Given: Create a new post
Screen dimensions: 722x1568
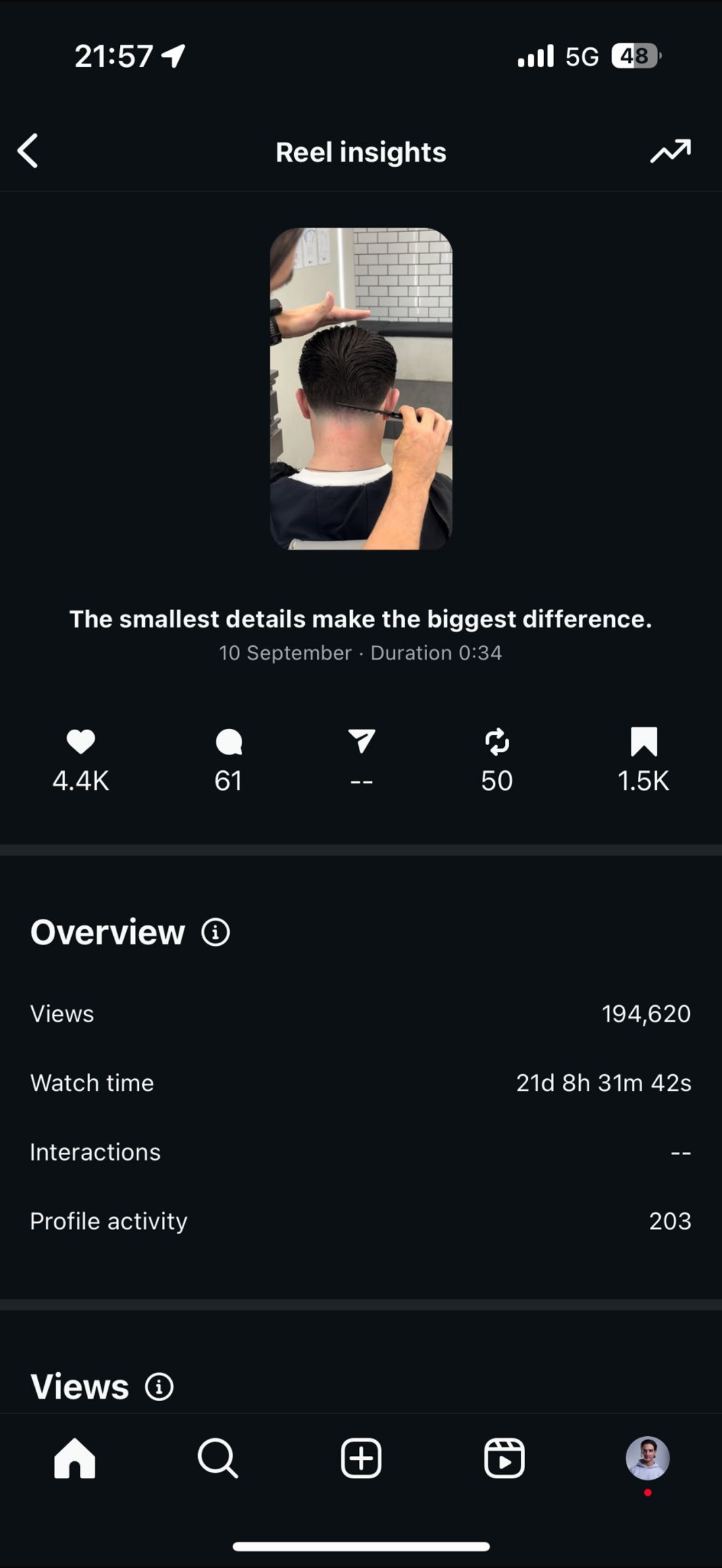Looking at the screenshot, I should point(361,1459).
